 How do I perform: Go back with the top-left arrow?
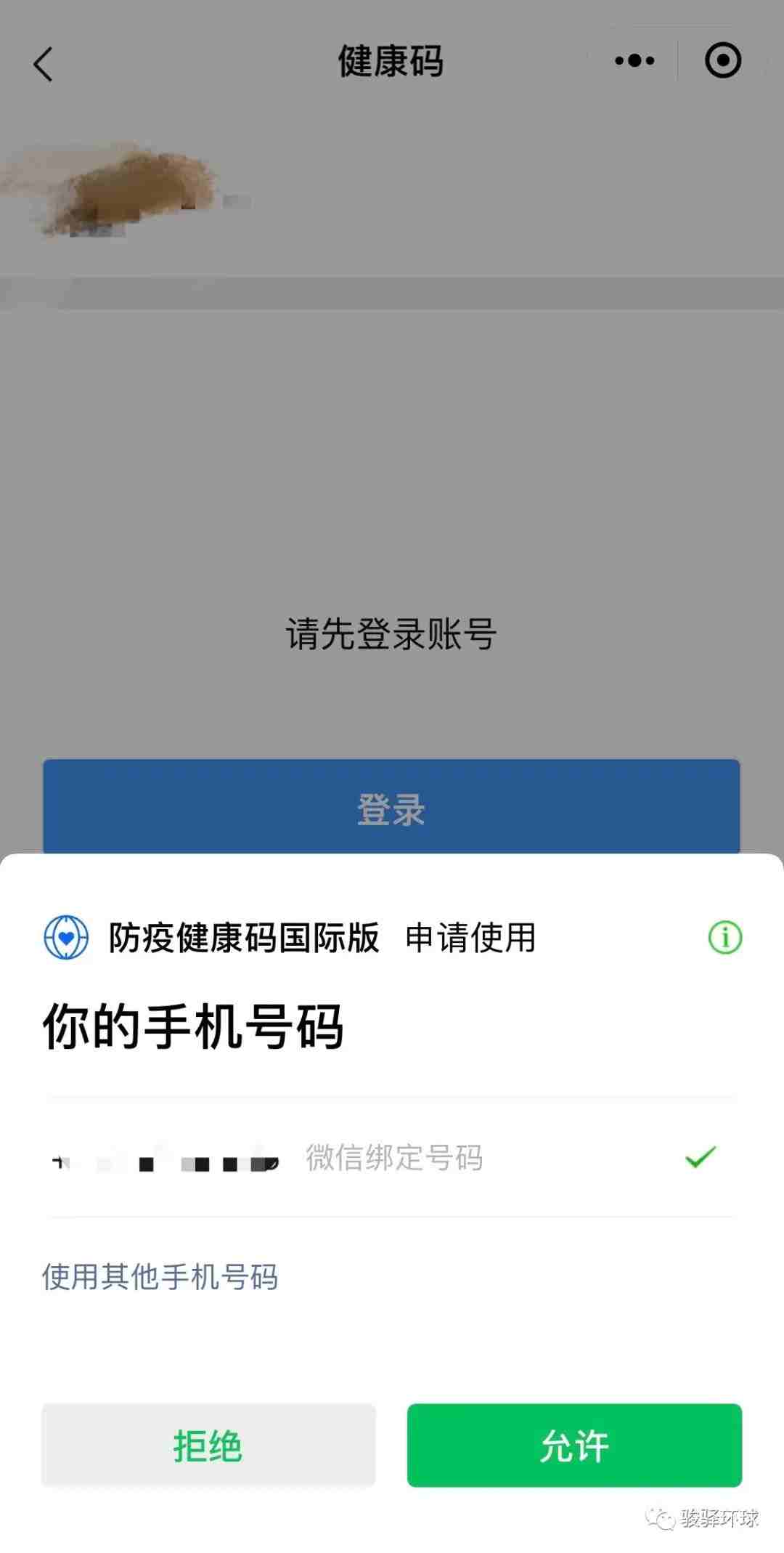click(x=44, y=64)
